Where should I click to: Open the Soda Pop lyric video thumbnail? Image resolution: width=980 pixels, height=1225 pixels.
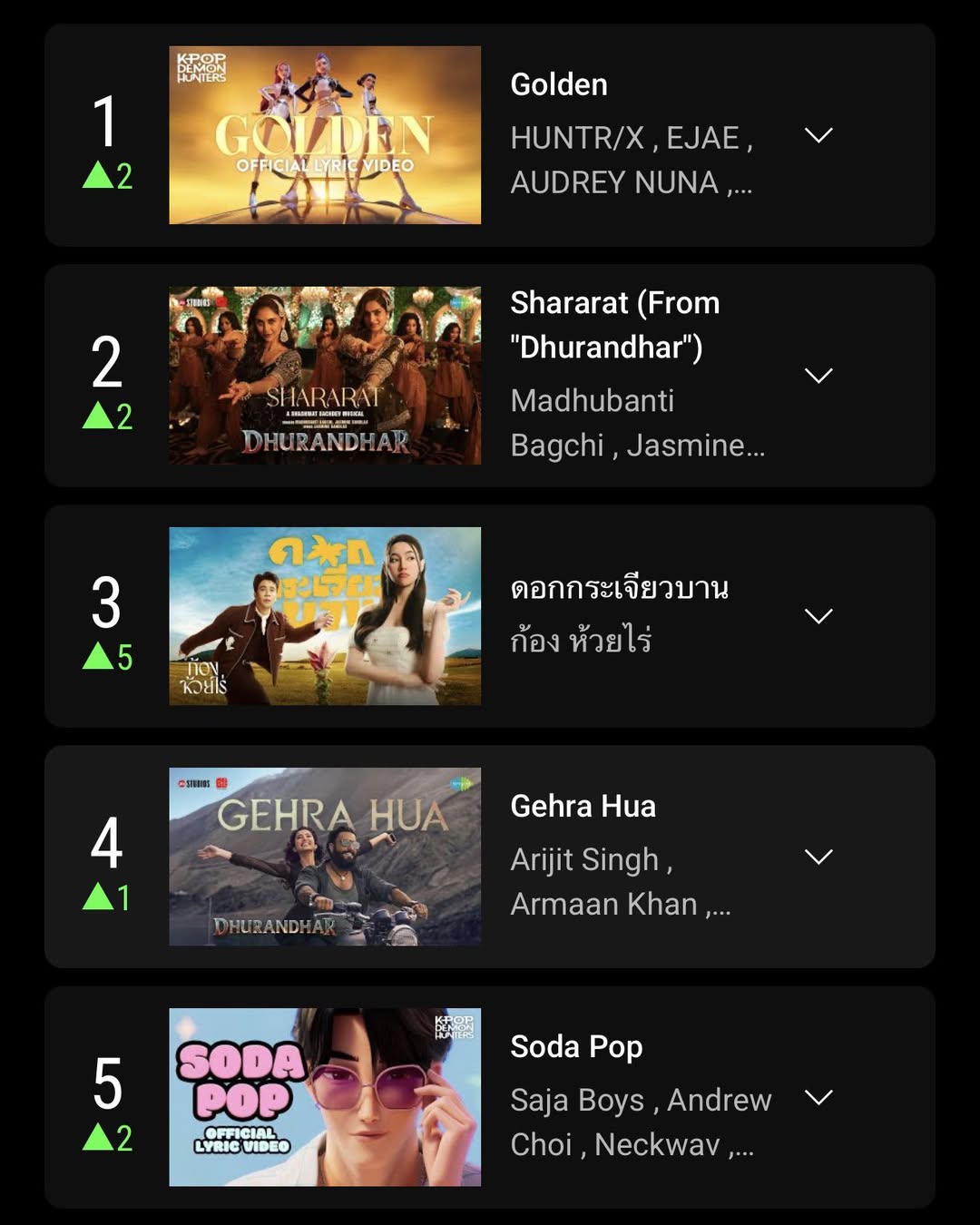(325, 1097)
